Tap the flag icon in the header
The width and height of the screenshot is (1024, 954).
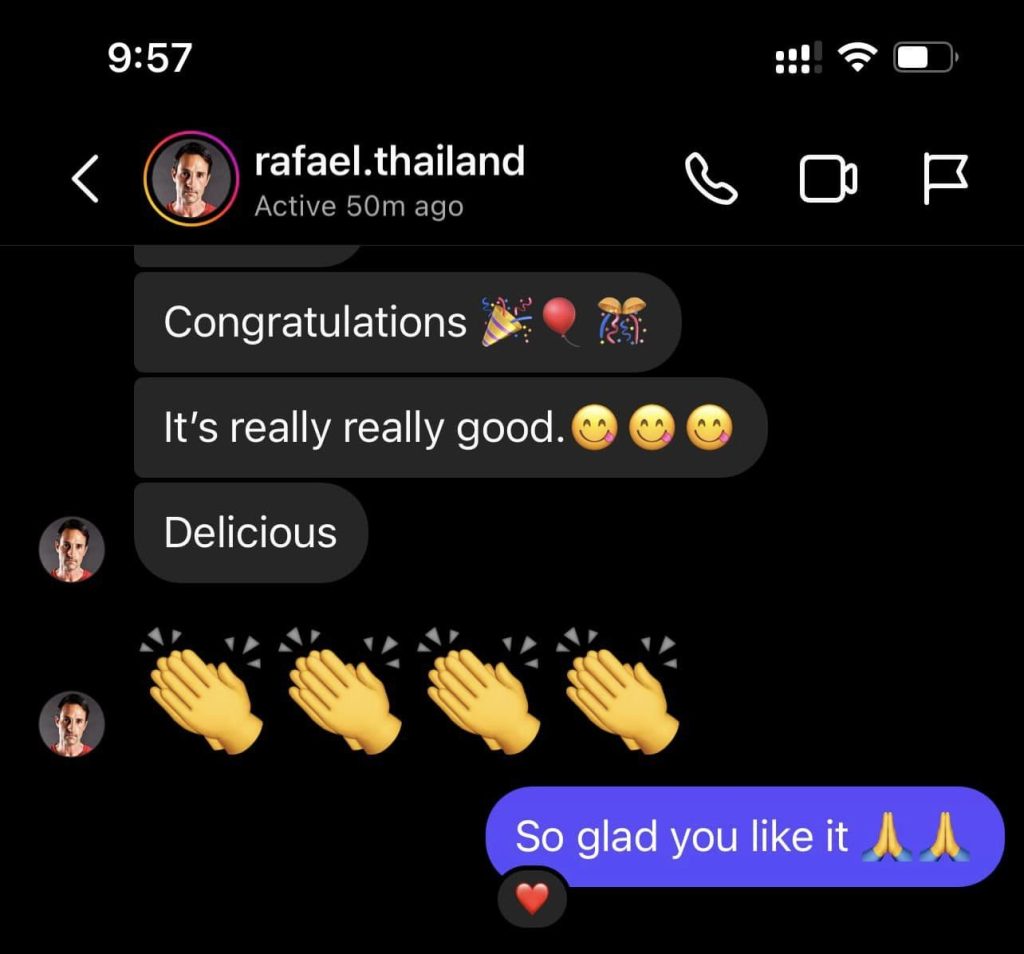click(x=944, y=180)
